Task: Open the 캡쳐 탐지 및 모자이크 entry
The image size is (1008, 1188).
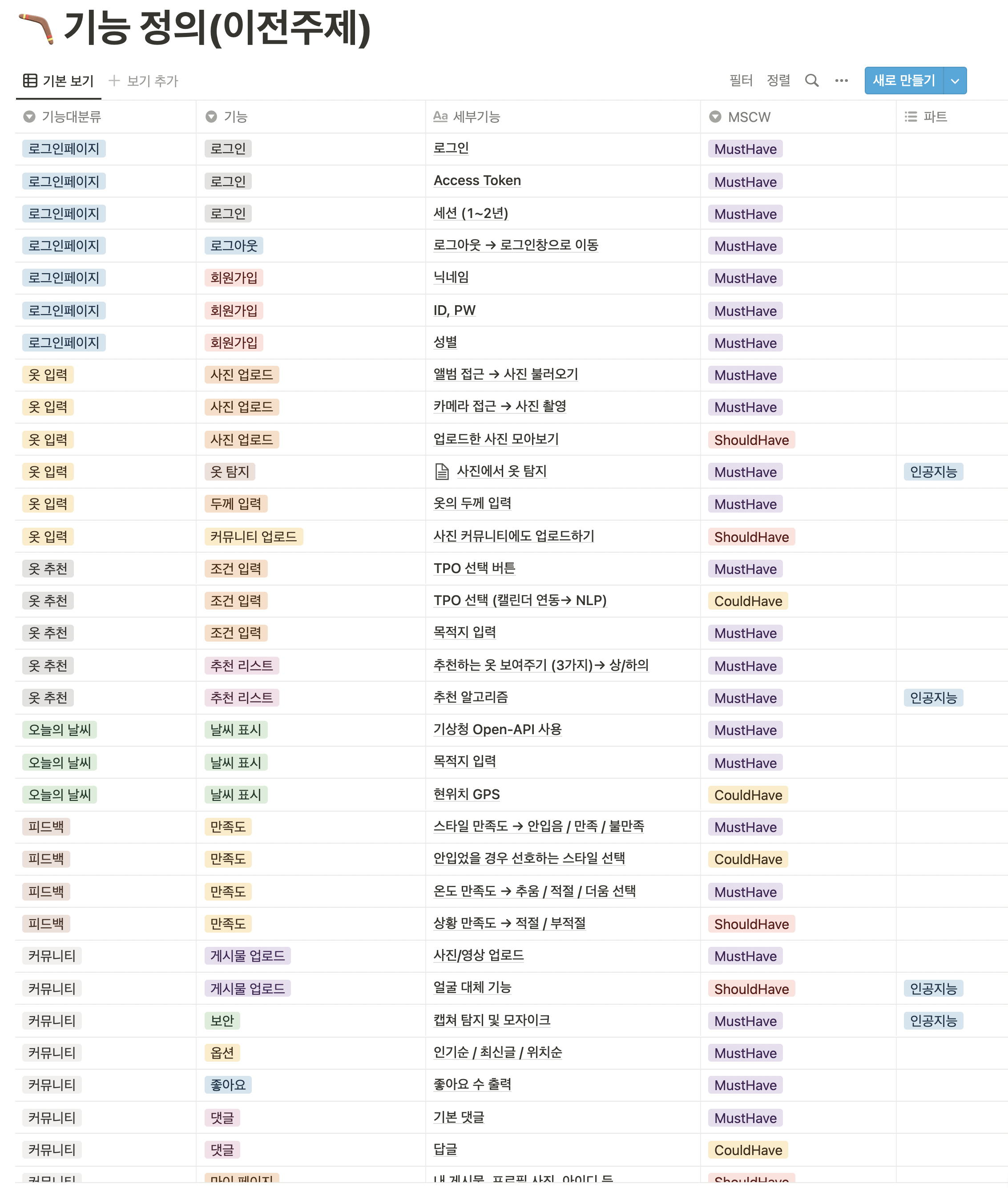Action: click(x=492, y=1020)
